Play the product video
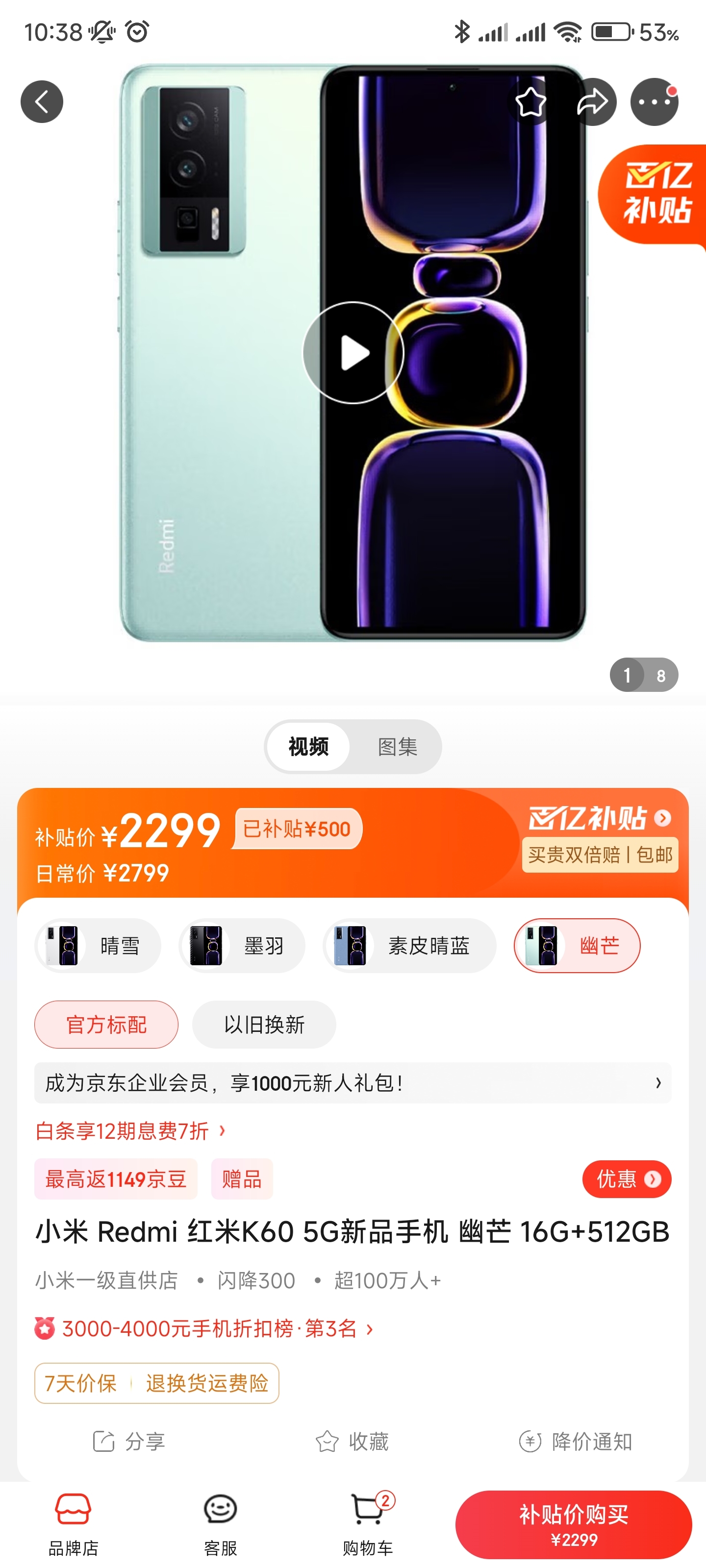The height and width of the screenshot is (1568, 706). (x=353, y=353)
